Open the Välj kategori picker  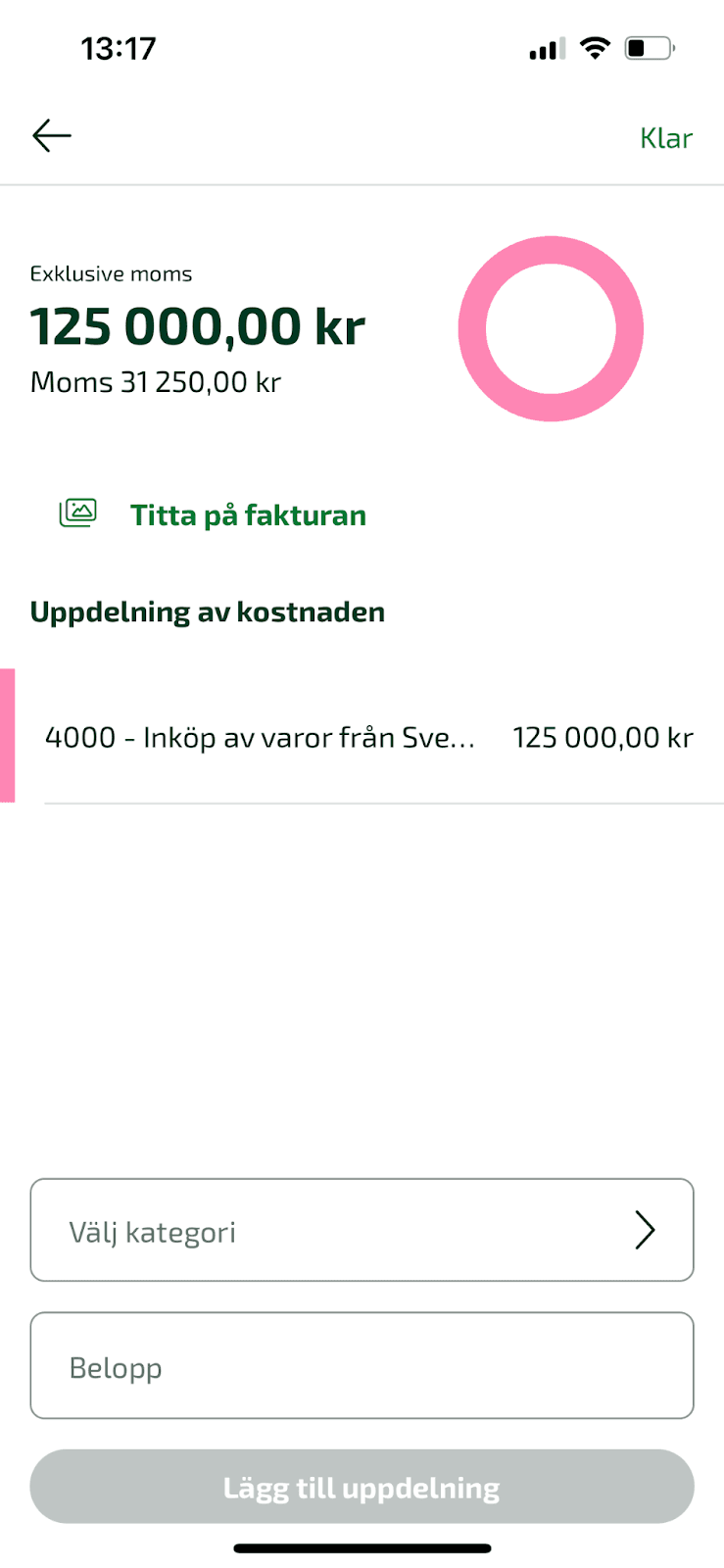click(362, 1230)
